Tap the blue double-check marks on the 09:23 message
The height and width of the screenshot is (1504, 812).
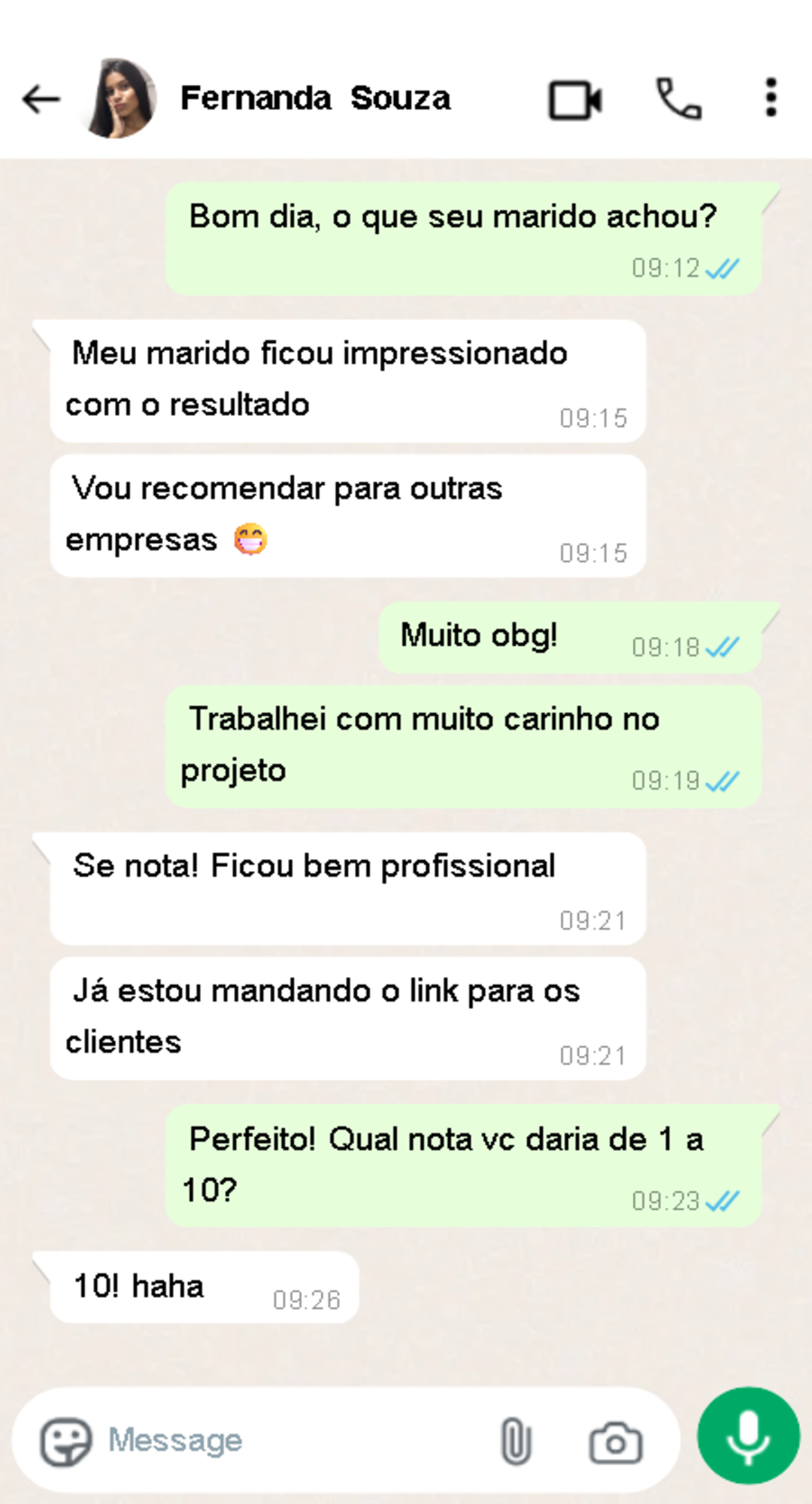723,1201
